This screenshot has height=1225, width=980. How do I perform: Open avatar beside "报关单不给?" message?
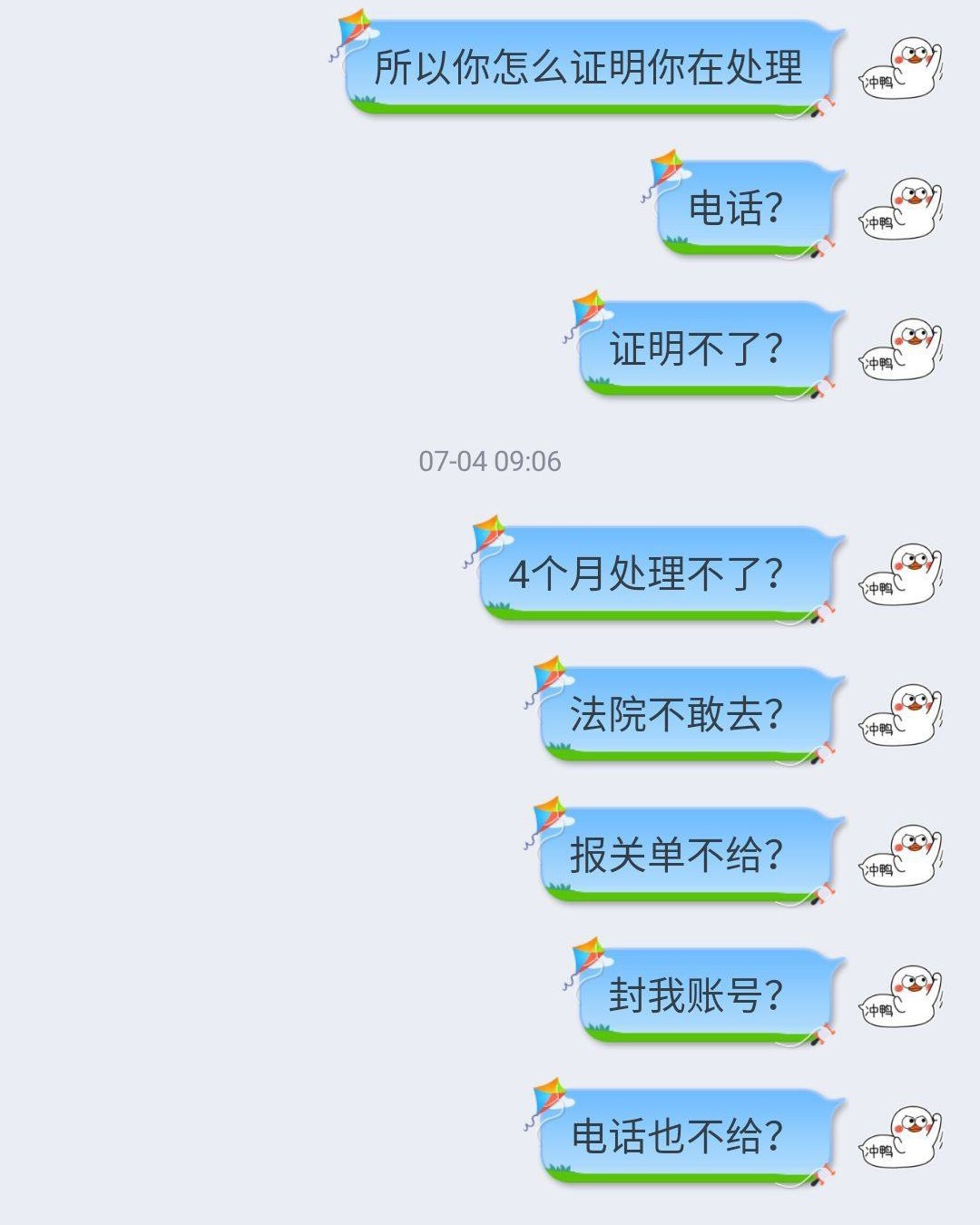pyautogui.click(x=902, y=856)
